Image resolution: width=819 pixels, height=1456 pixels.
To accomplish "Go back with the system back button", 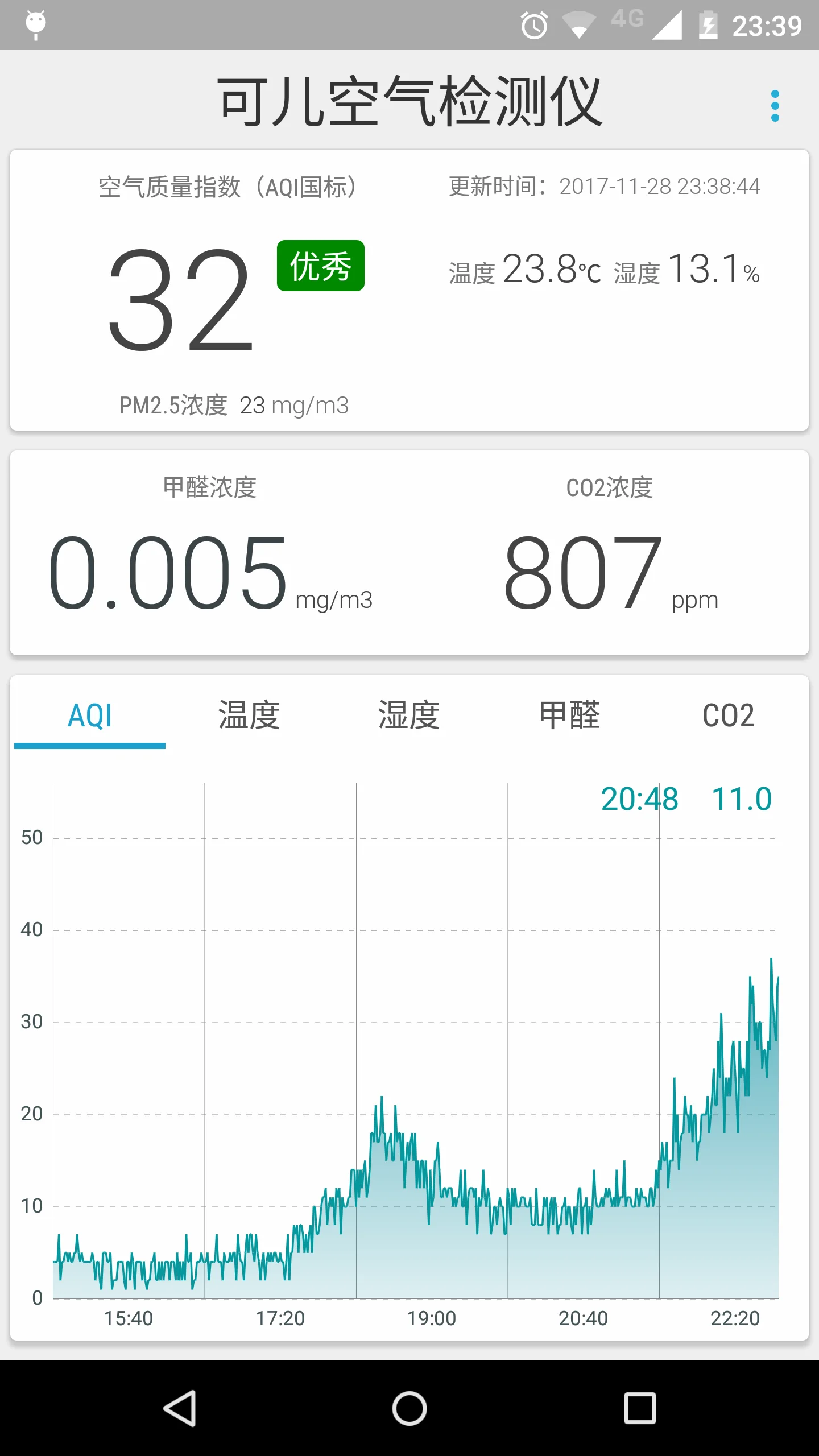I will point(180,1408).
